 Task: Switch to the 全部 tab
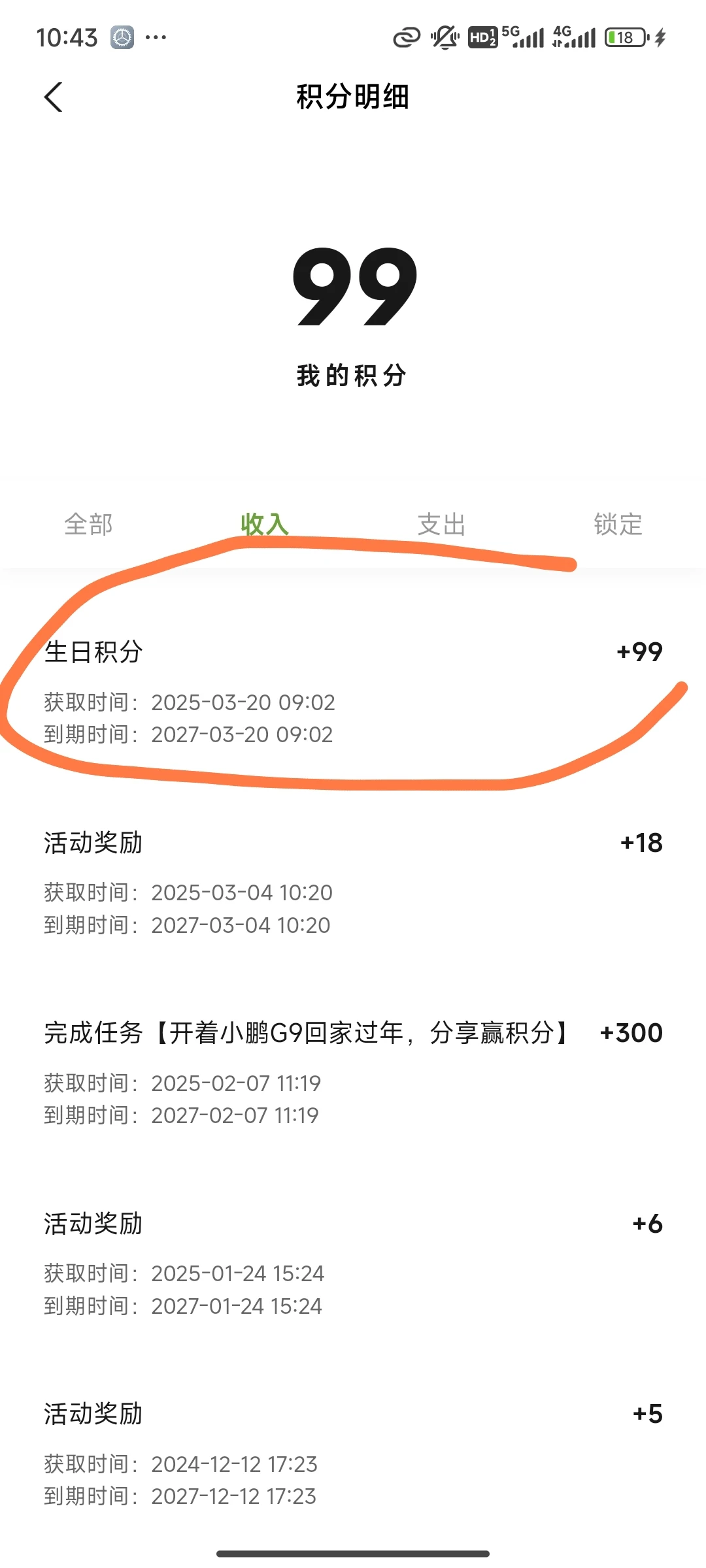88,524
